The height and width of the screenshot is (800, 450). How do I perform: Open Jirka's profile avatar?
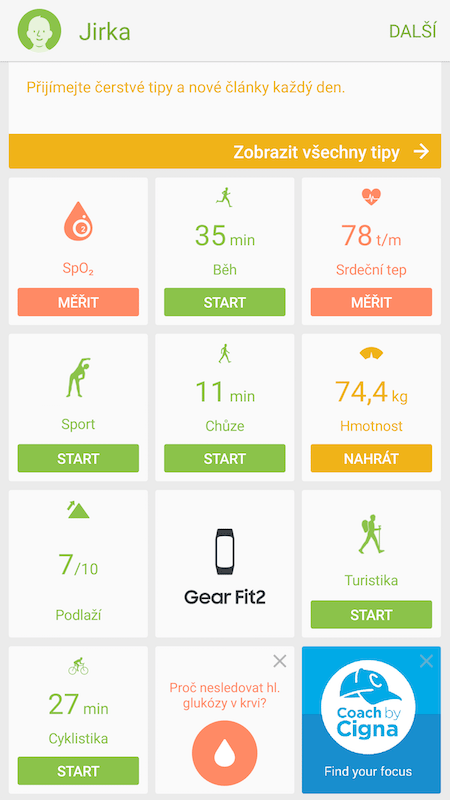tap(39, 31)
